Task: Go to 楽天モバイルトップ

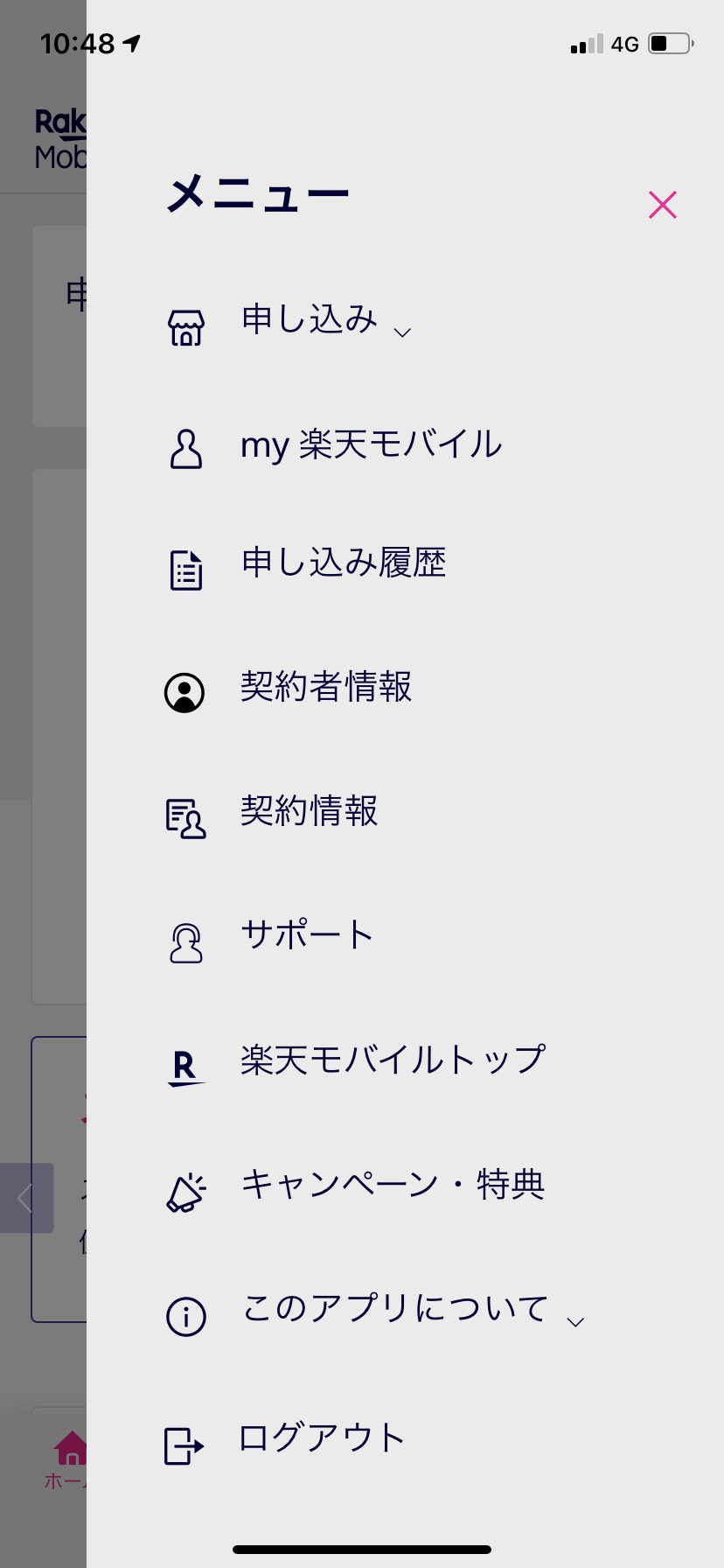Action: tap(355, 1062)
